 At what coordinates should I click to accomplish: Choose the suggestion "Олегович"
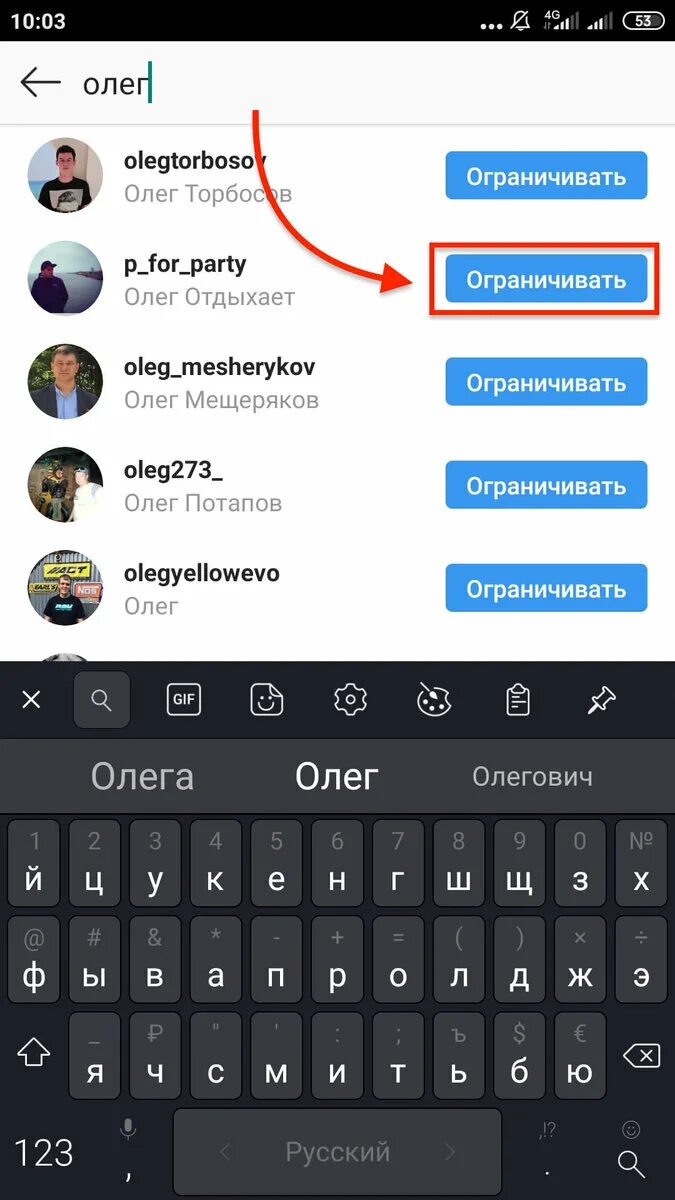coord(532,777)
